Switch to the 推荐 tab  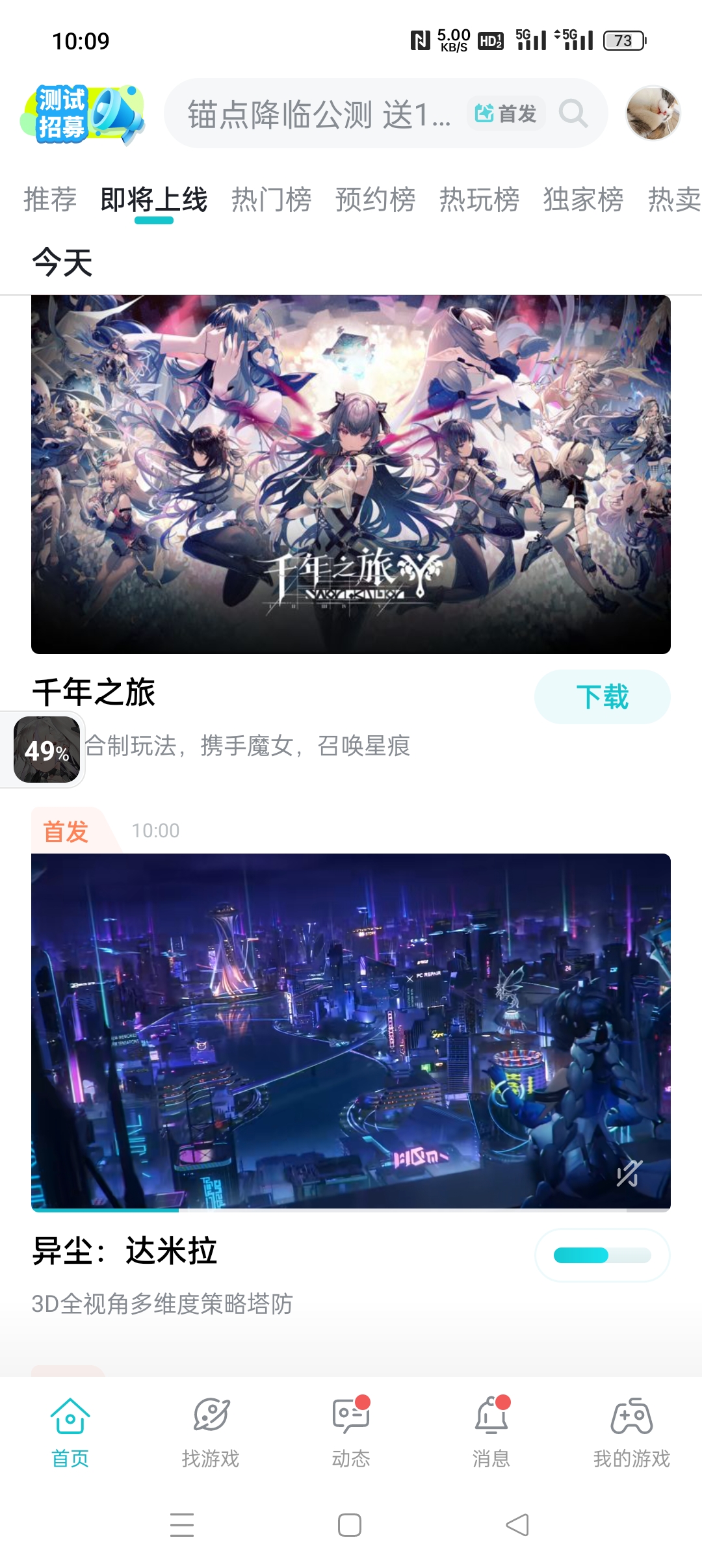pyautogui.click(x=50, y=200)
